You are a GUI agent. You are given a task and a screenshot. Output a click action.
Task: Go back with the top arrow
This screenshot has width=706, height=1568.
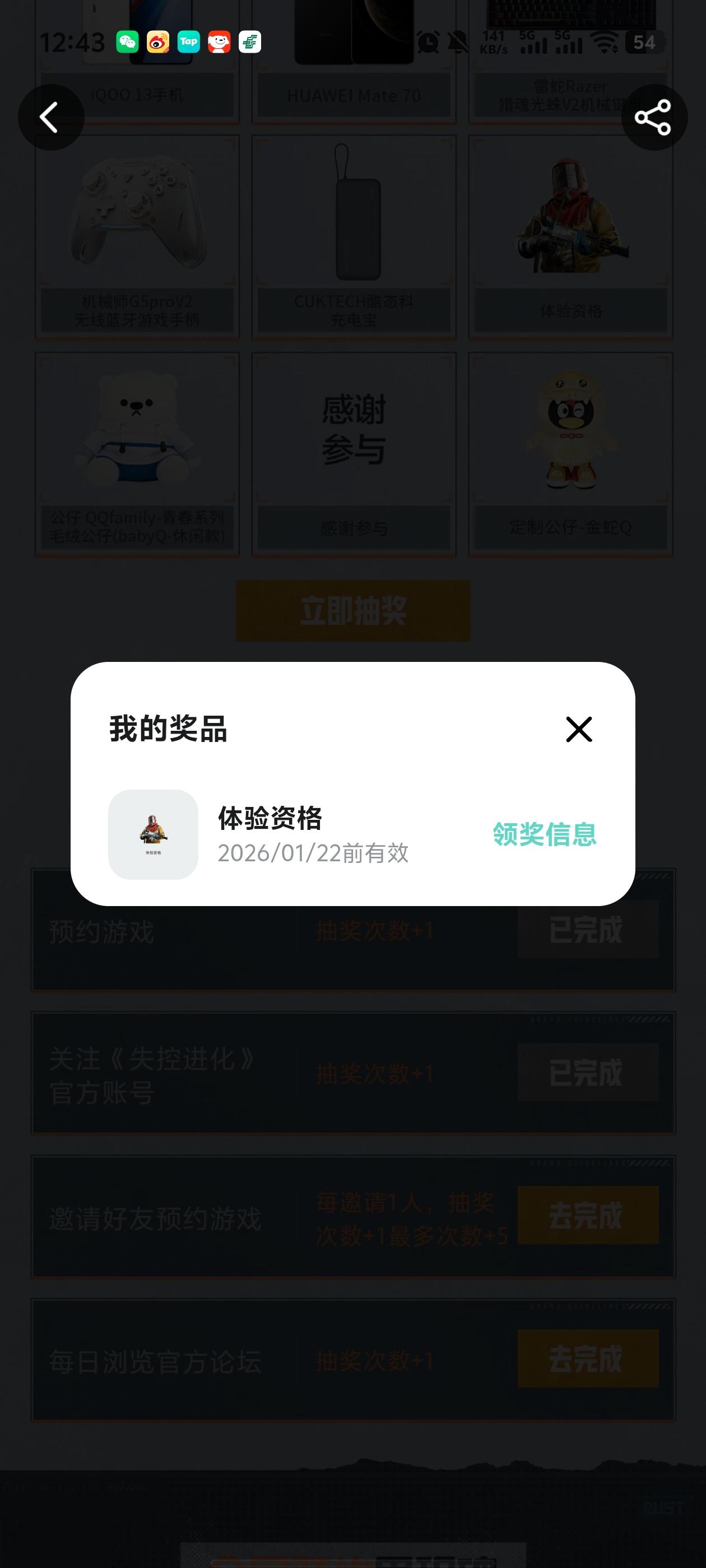tap(50, 118)
